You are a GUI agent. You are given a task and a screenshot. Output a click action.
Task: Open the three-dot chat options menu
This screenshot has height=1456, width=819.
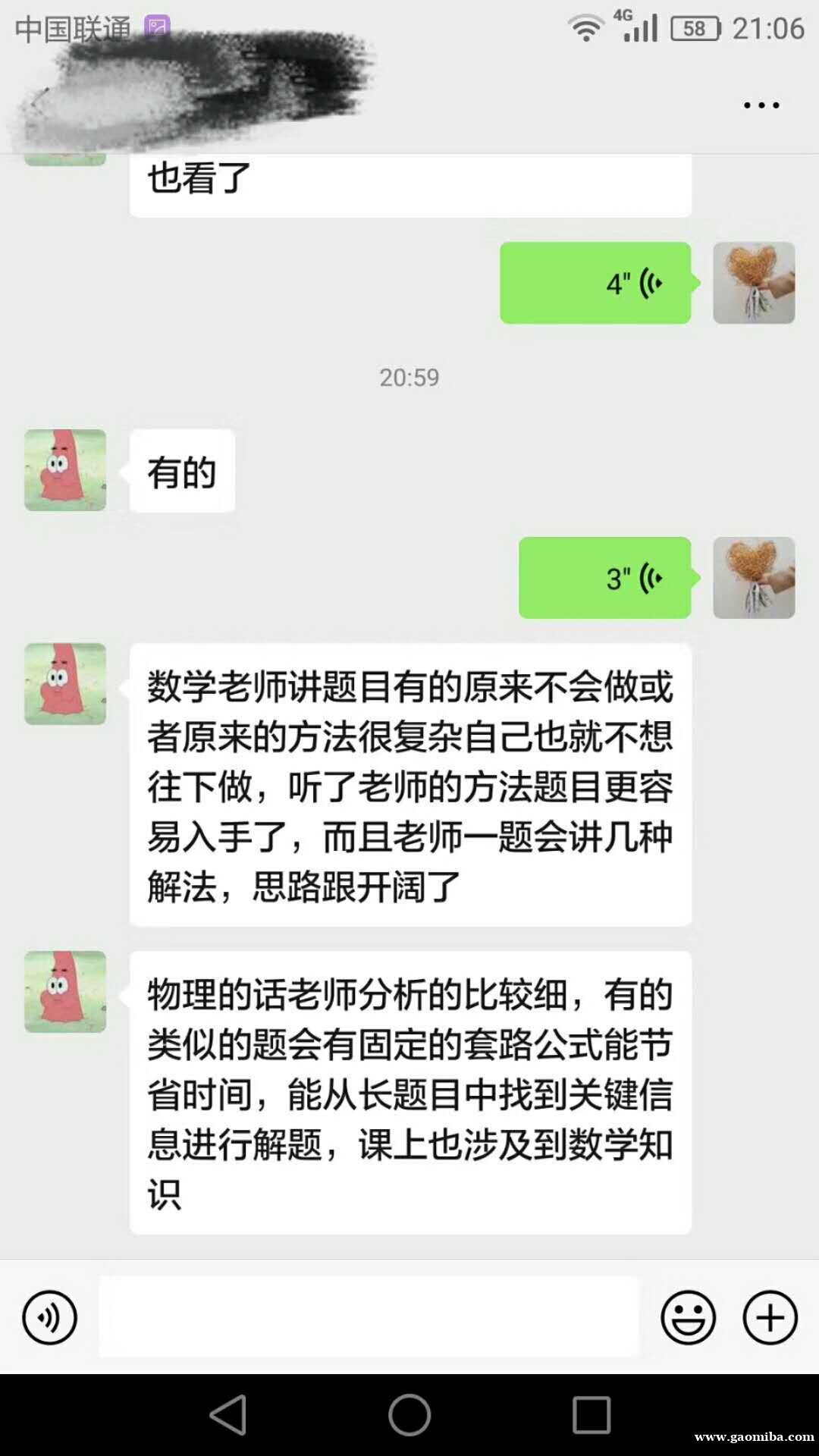click(x=761, y=105)
